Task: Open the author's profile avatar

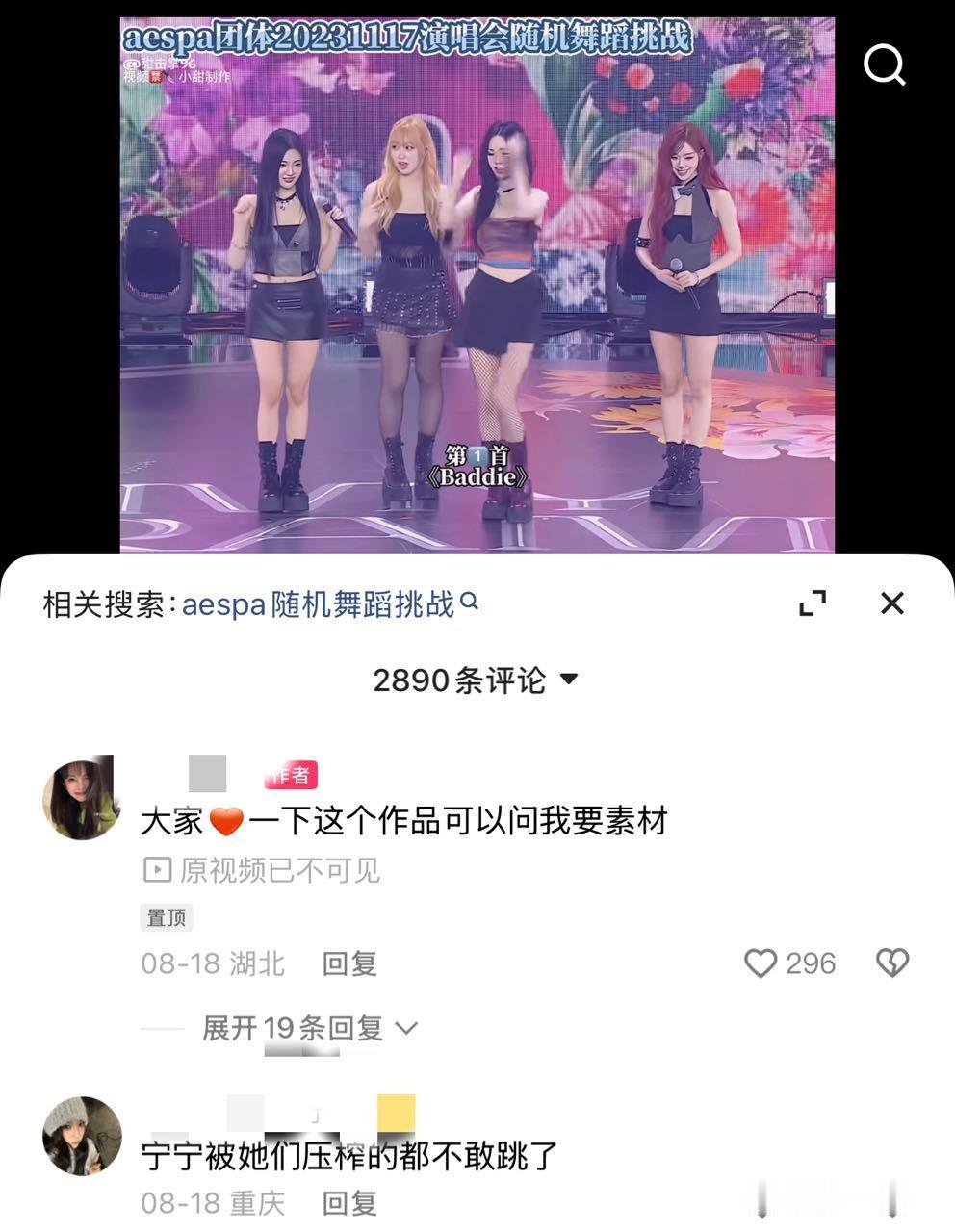Action: [82, 799]
